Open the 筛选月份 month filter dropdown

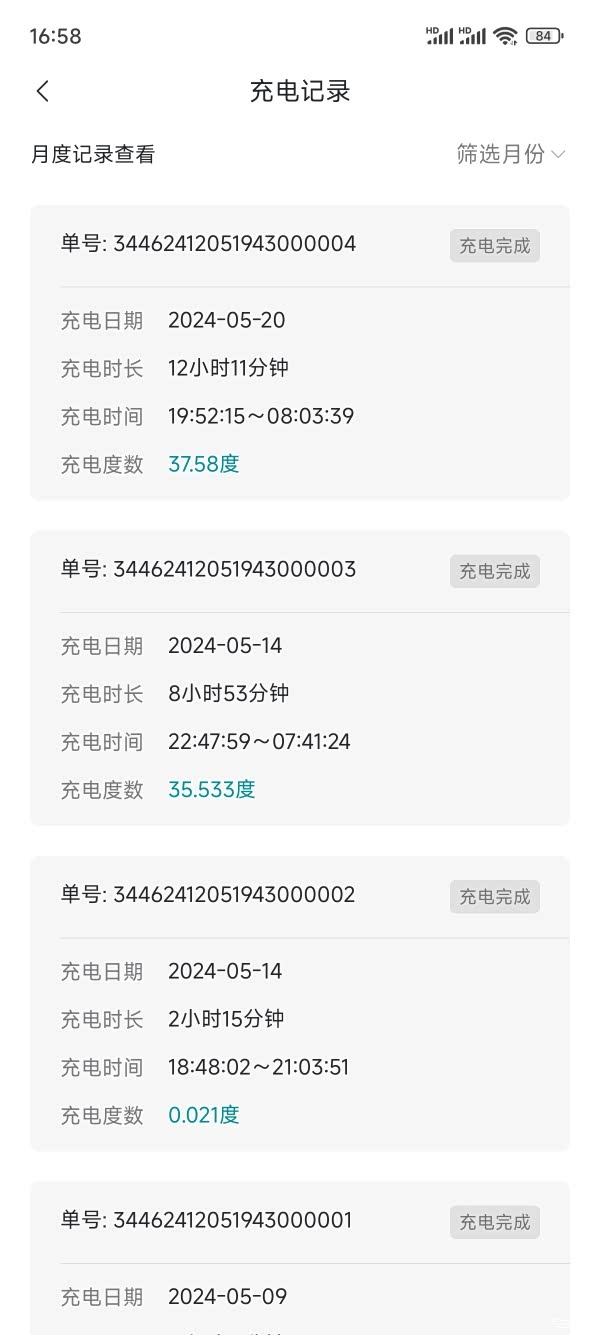click(510, 154)
